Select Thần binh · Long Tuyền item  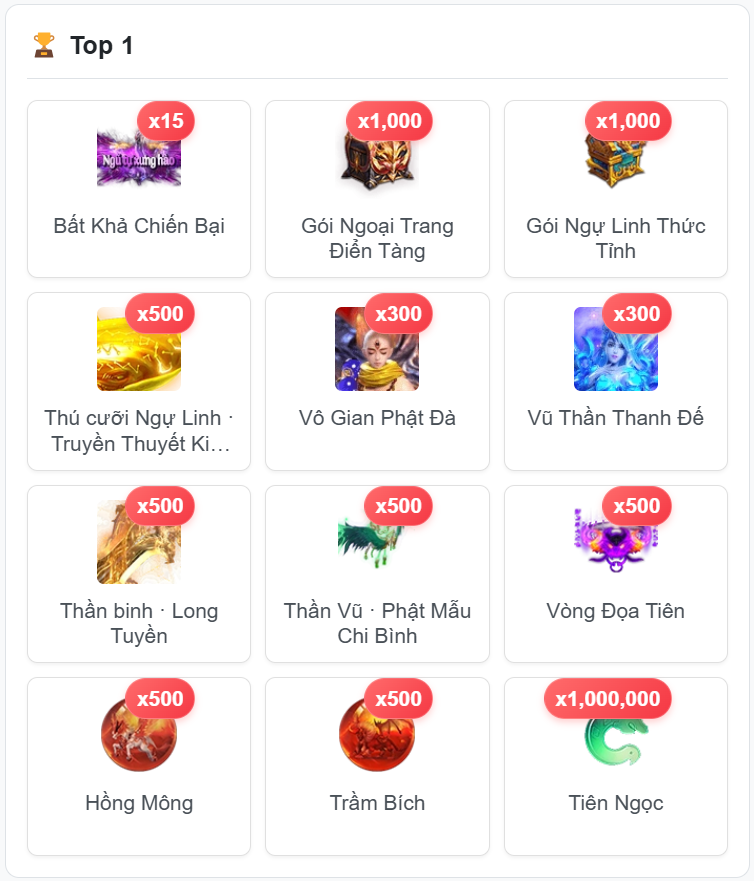139,574
